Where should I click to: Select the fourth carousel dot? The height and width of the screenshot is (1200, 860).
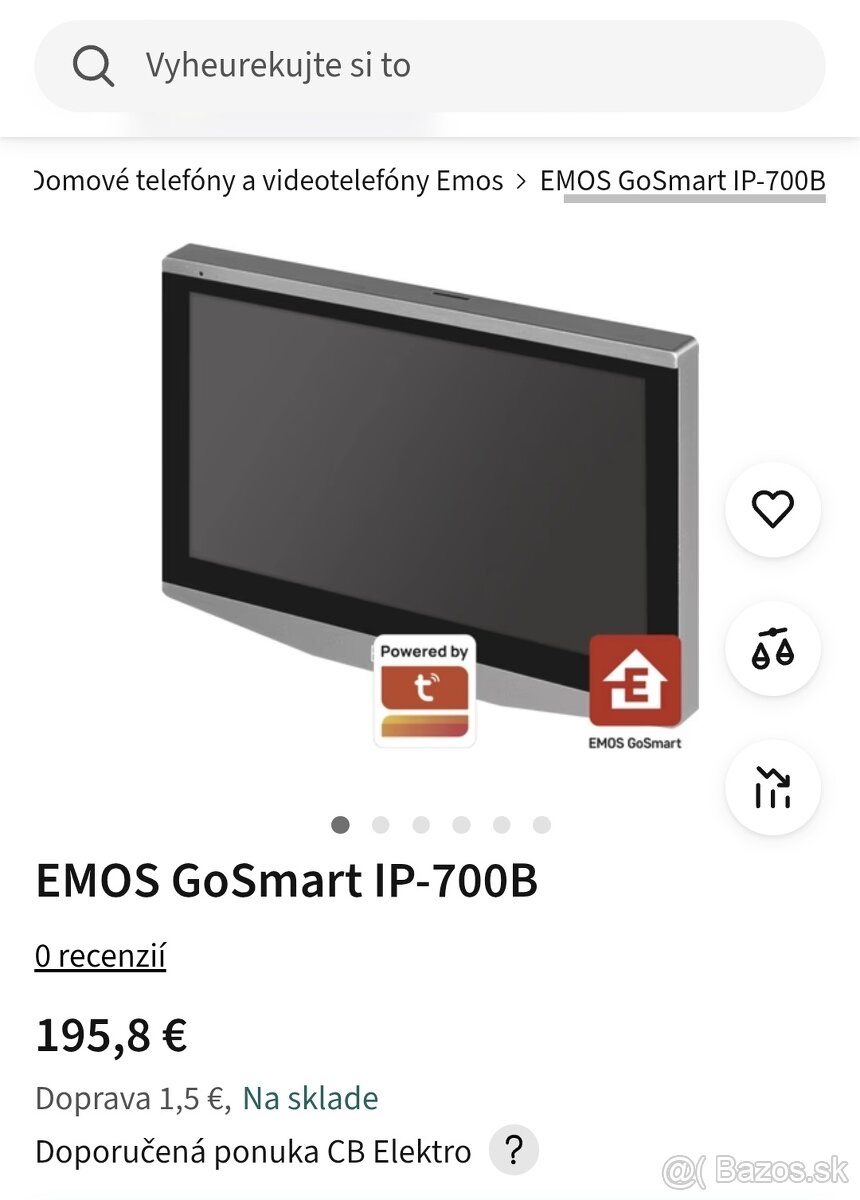461,824
